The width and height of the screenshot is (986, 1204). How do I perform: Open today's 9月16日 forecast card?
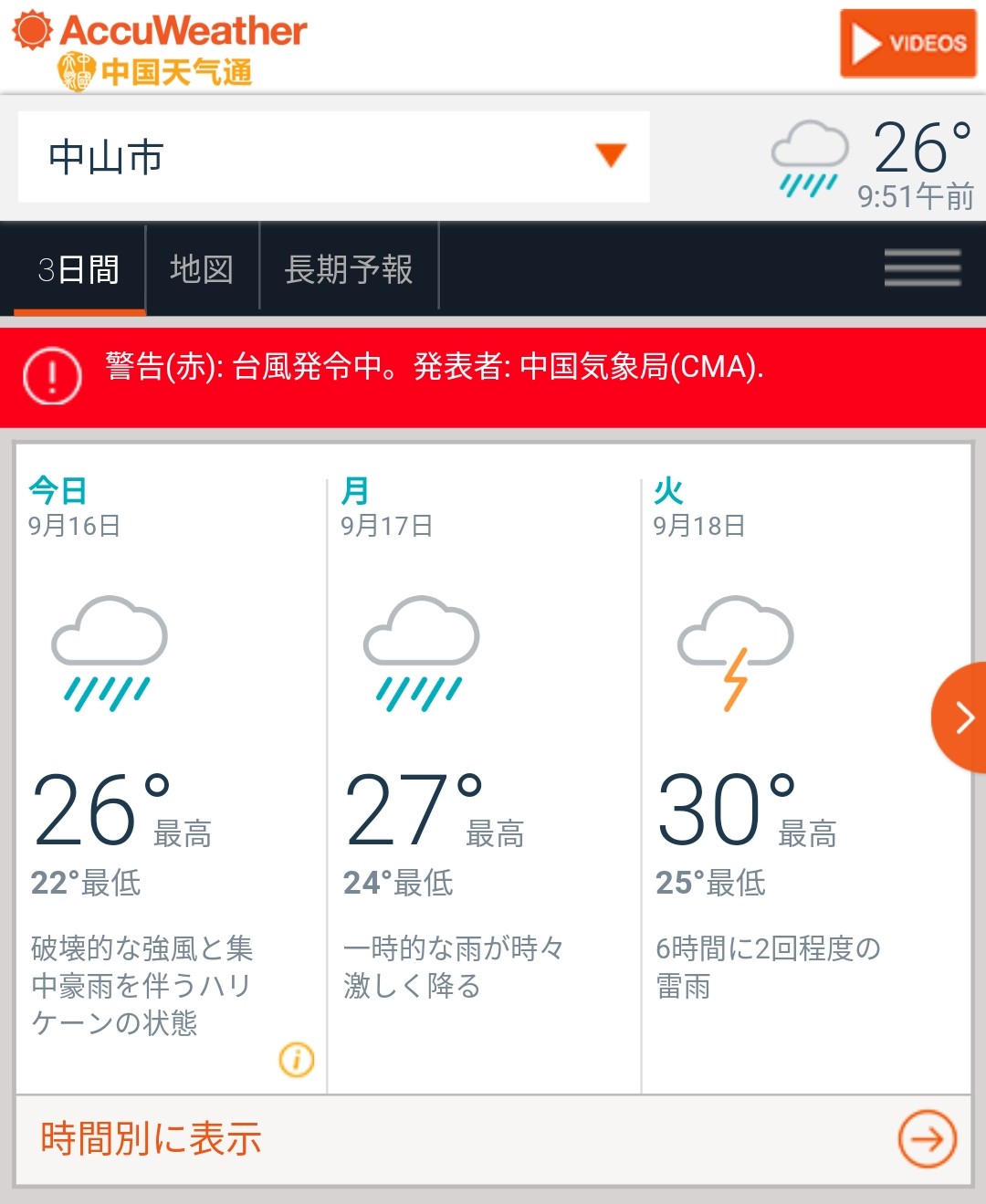pos(171,767)
